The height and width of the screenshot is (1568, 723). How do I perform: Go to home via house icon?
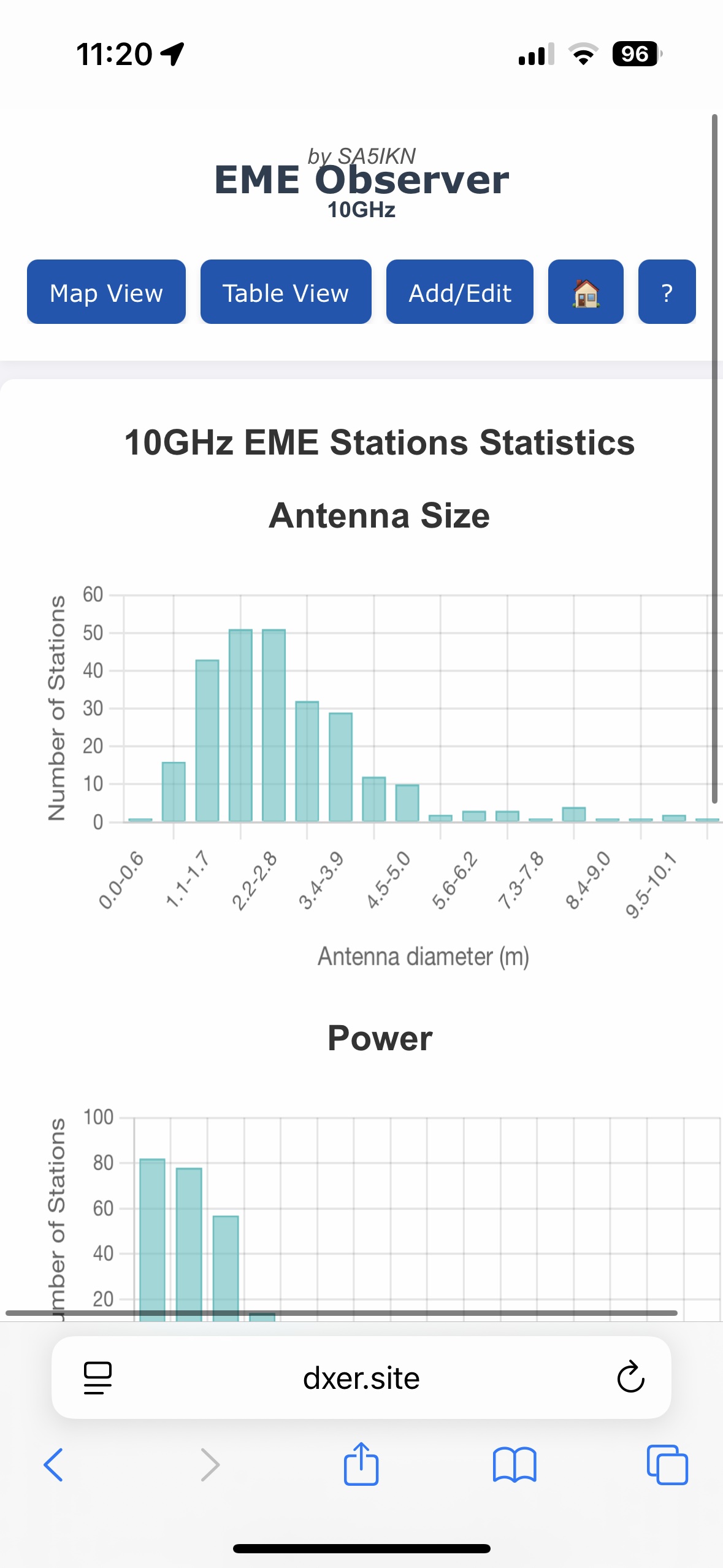[x=586, y=292]
